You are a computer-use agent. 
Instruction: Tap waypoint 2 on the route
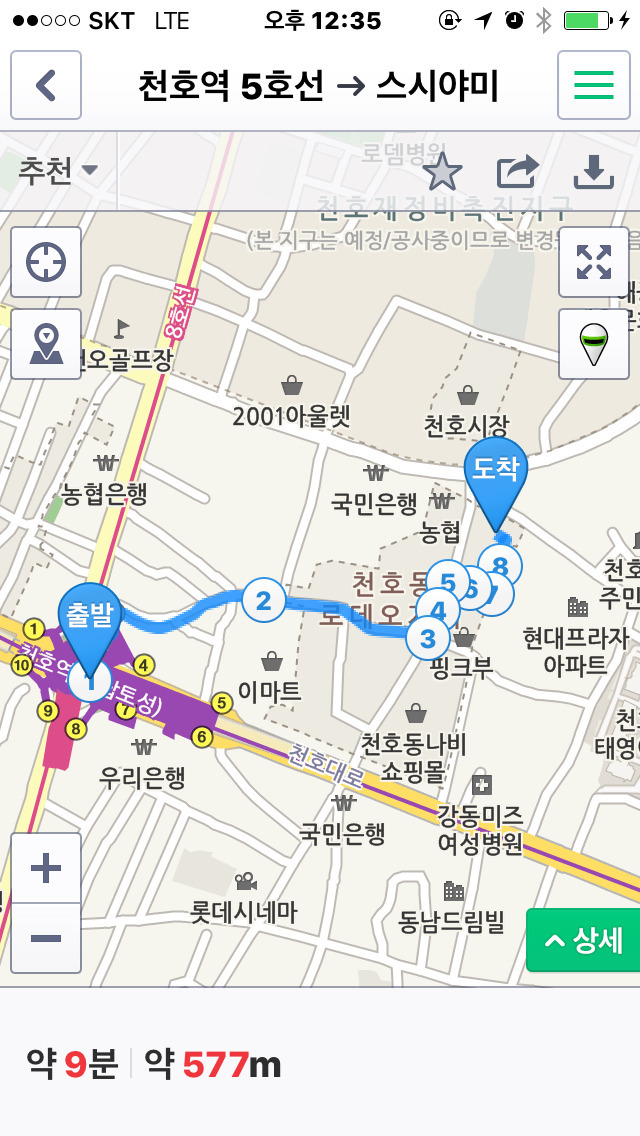(x=263, y=601)
